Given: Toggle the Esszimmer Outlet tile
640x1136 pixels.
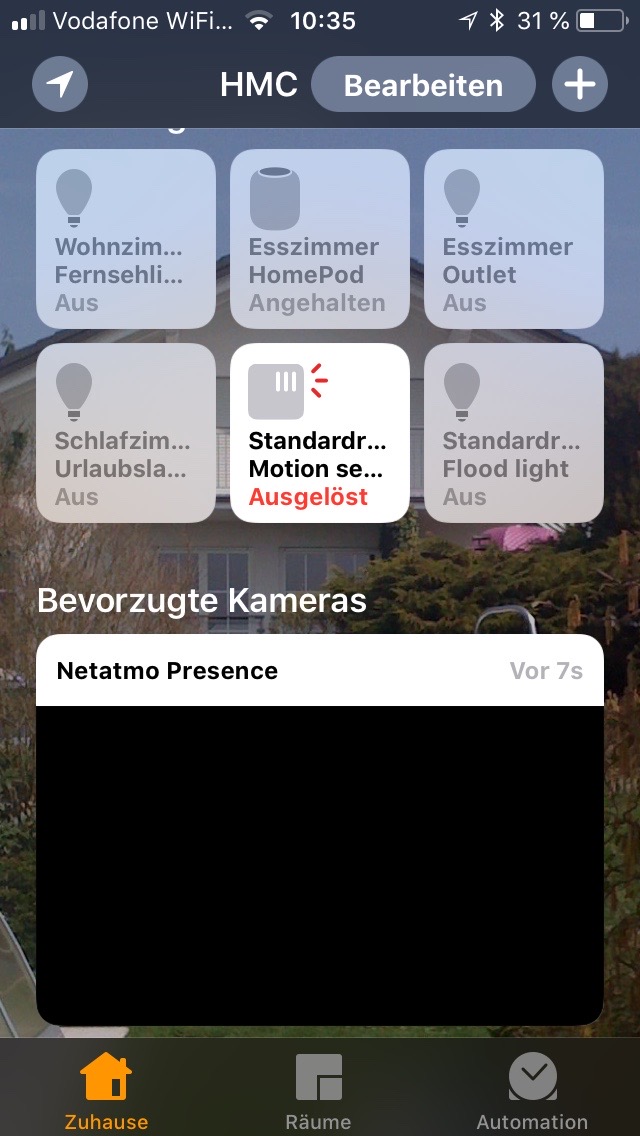Looking at the screenshot, I should [x=513, y=239].
